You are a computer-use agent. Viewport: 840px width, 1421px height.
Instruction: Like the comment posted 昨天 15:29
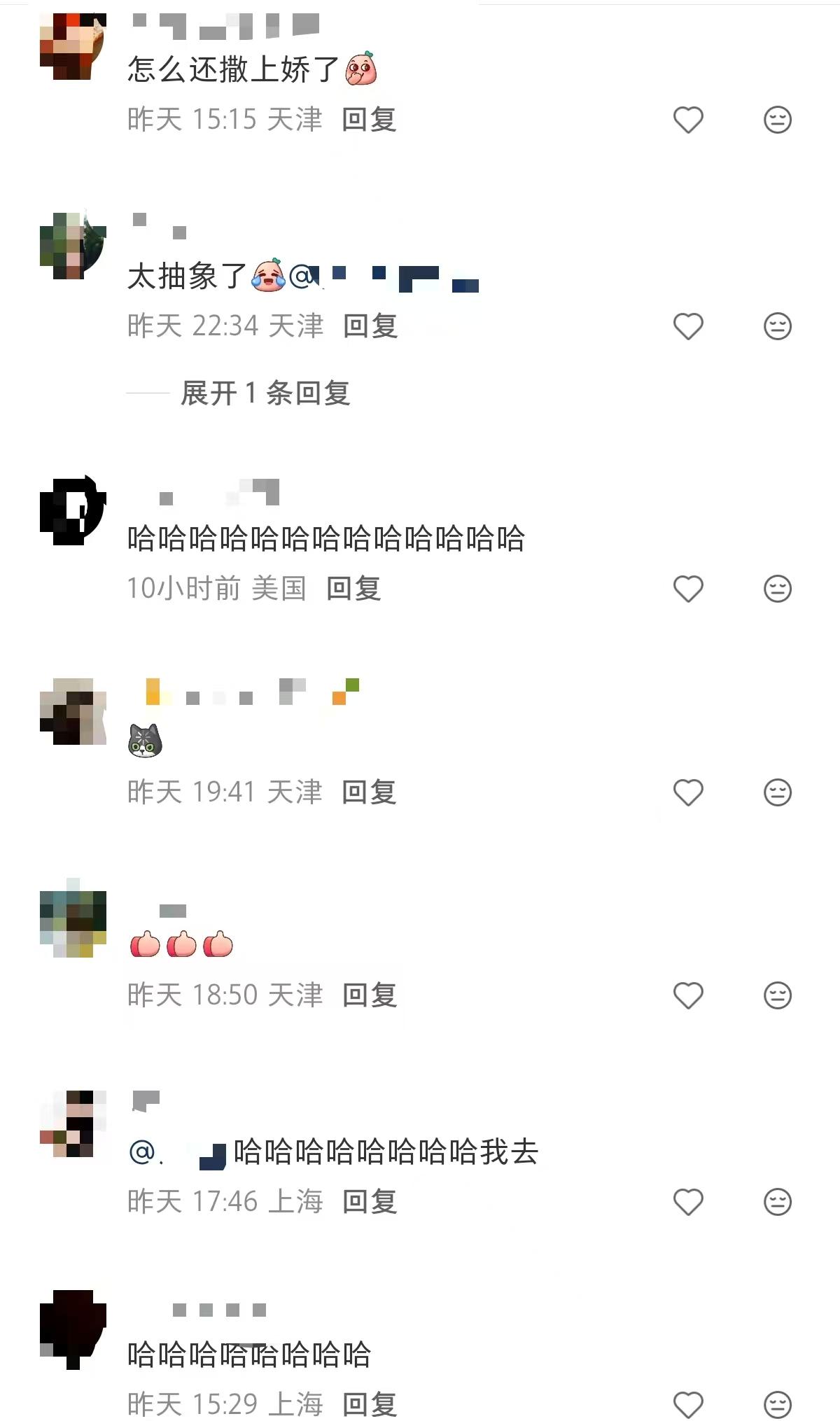point(688,1404)
